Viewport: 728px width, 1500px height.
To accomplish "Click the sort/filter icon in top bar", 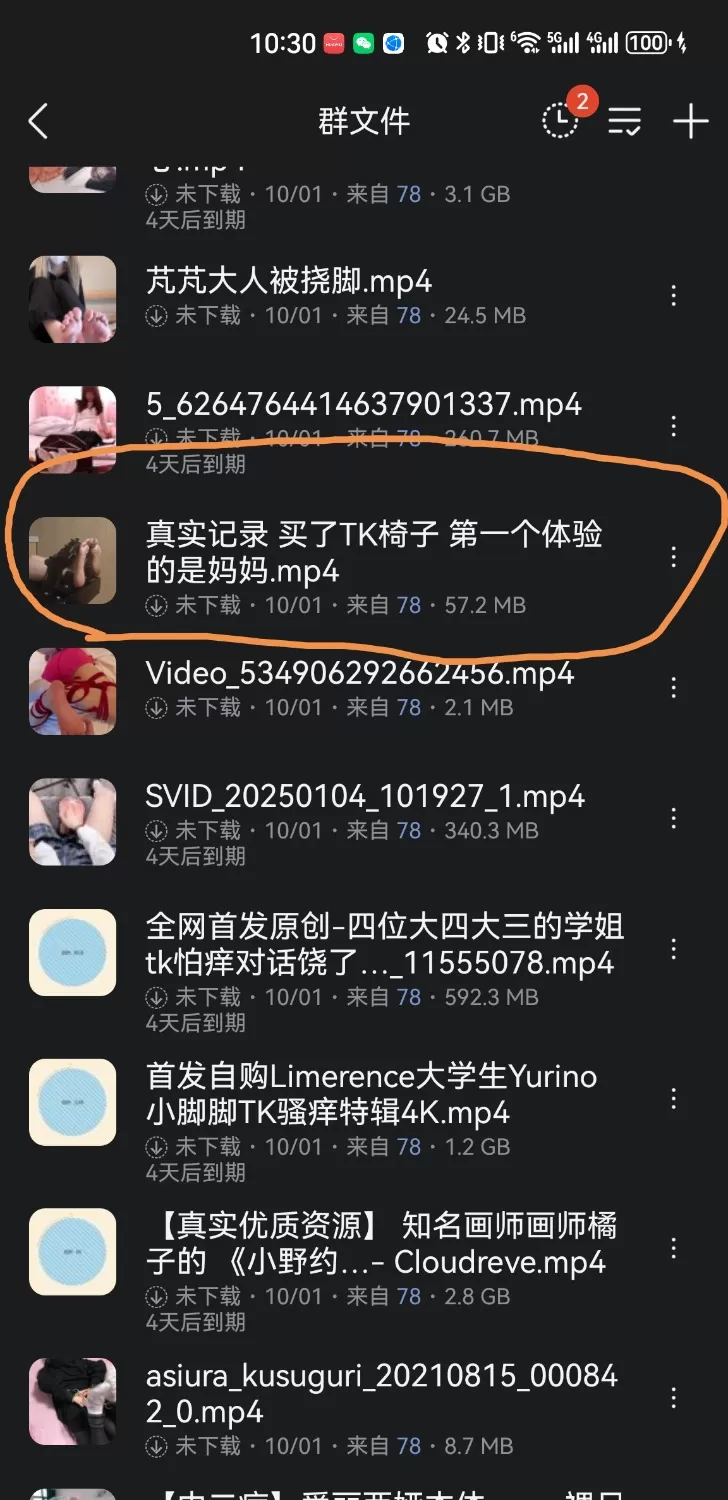I will tap(624, 120).
